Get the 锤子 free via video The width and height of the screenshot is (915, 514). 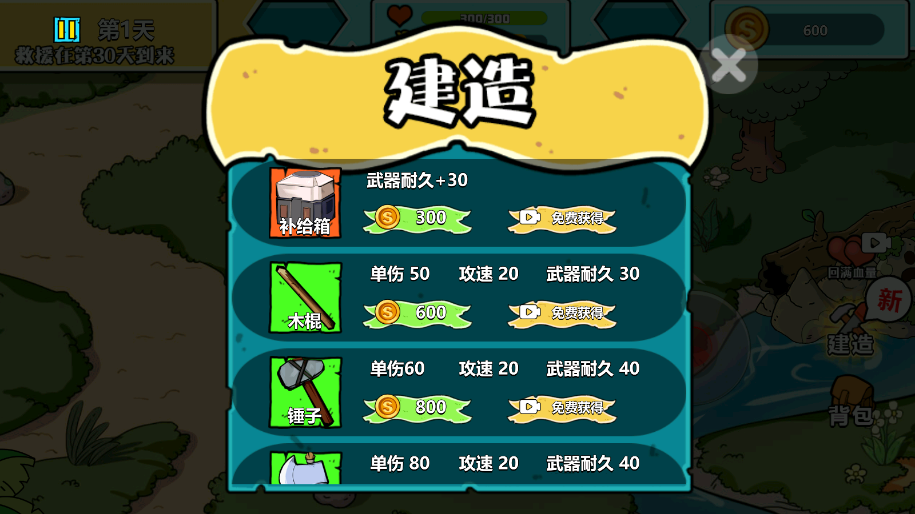[562, 407]
